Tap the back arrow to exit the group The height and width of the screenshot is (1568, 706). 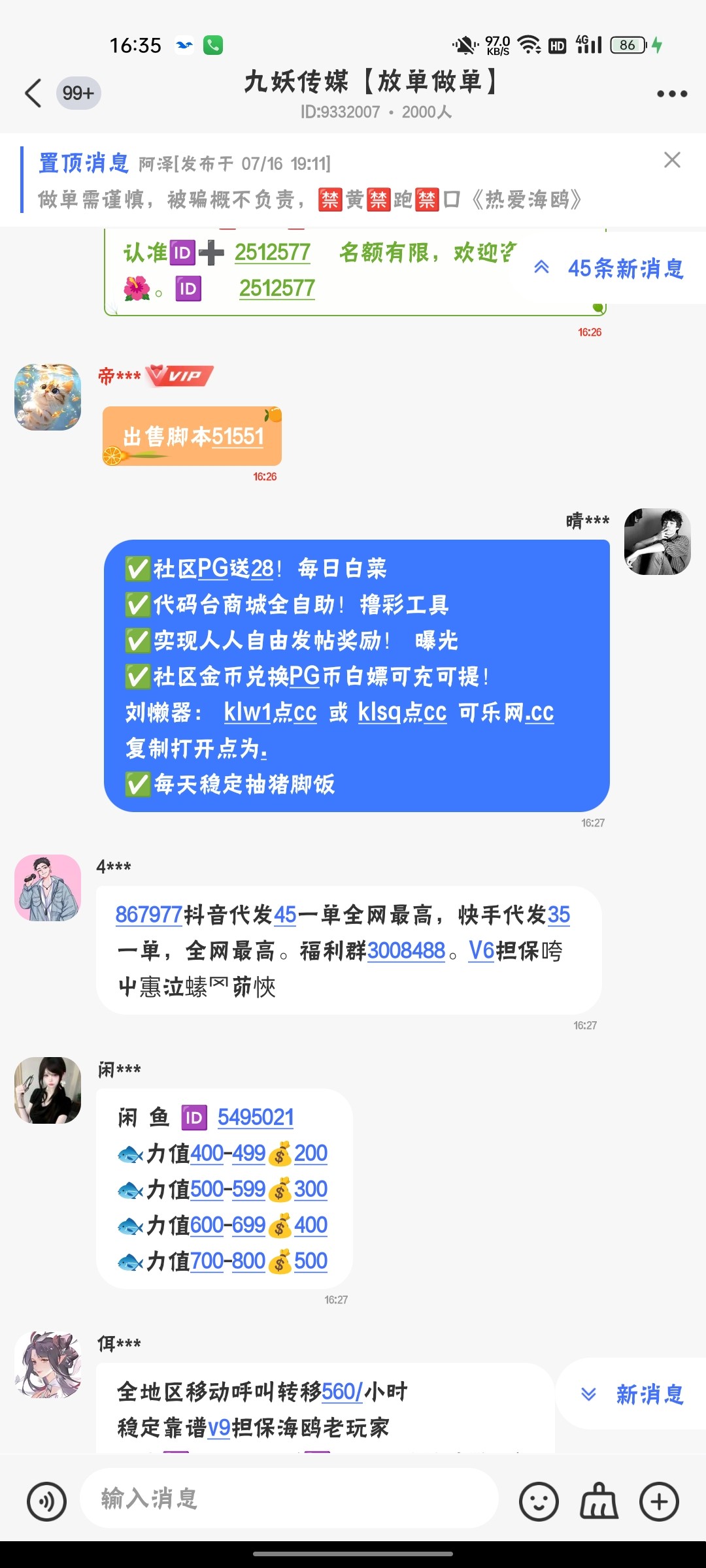[34, 93]
